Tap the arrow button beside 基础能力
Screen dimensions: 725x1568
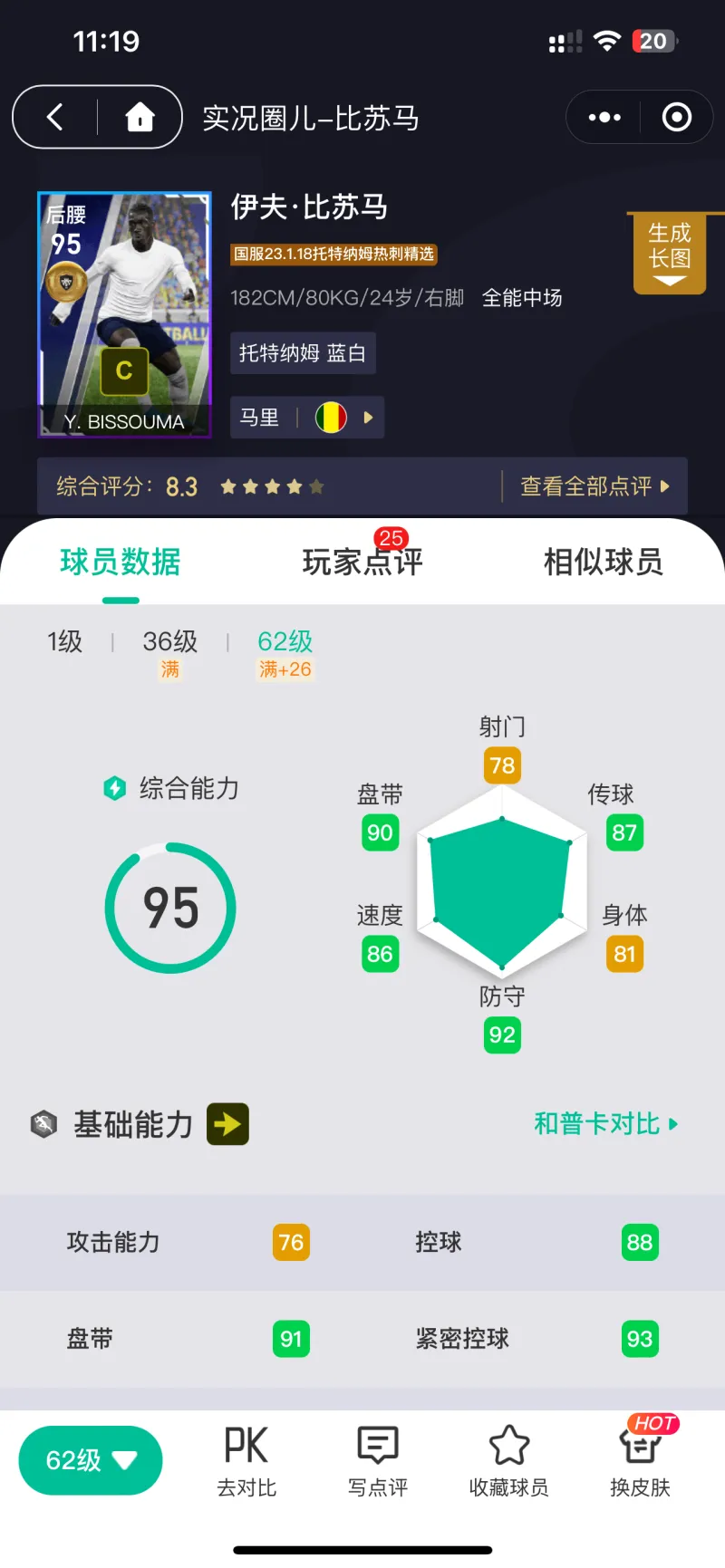pos(227,1124)
